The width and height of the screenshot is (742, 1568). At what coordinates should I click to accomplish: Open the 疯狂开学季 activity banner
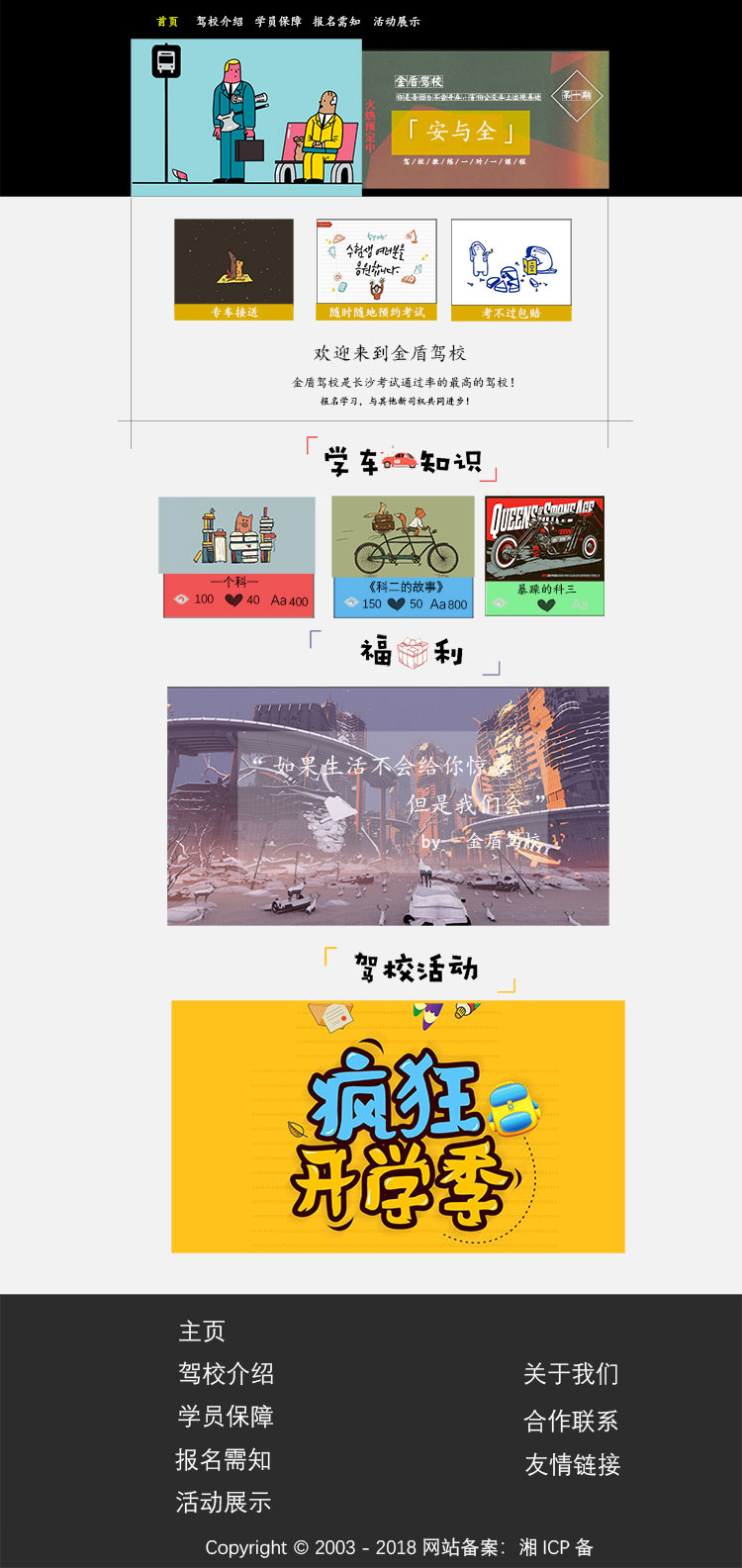click(398, 1126)
